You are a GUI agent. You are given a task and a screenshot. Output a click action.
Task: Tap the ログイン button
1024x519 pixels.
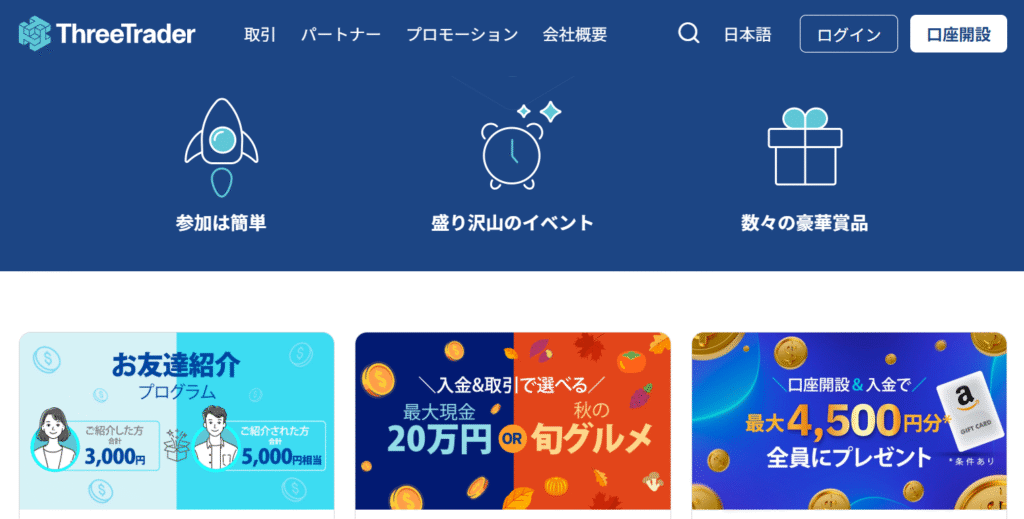click(x=849, y=34)
